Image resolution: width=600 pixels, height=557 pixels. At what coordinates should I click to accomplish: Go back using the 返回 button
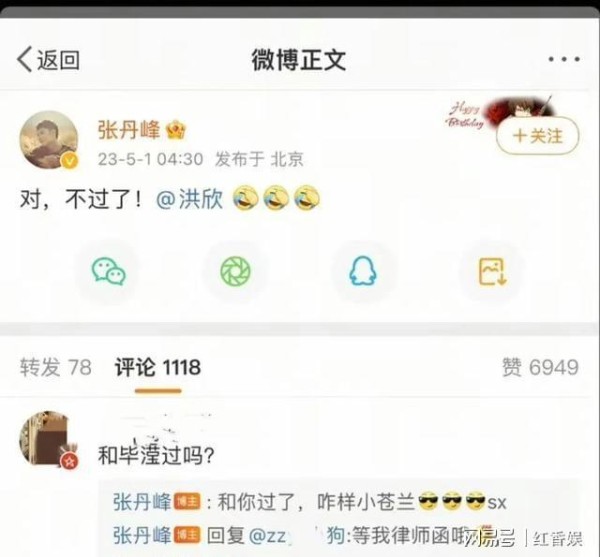click(47, 60)
